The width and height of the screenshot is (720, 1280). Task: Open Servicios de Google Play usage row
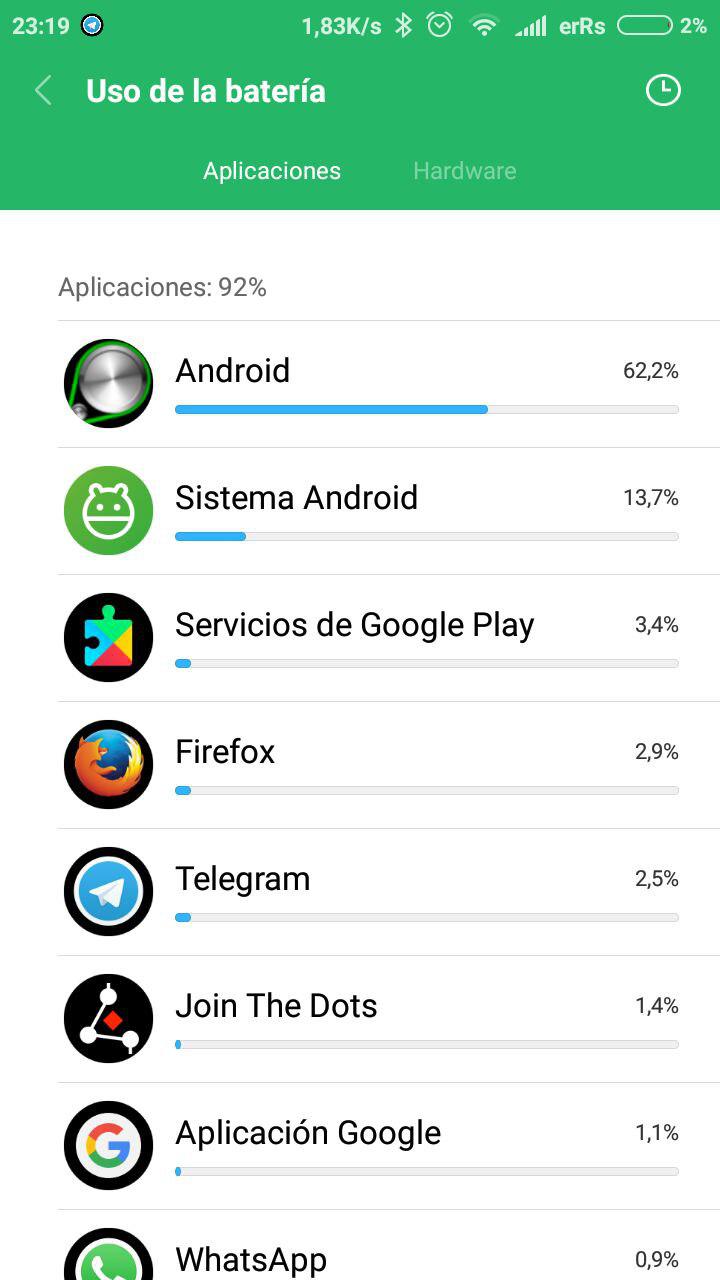pyautogui.click(x=388, y=638)
